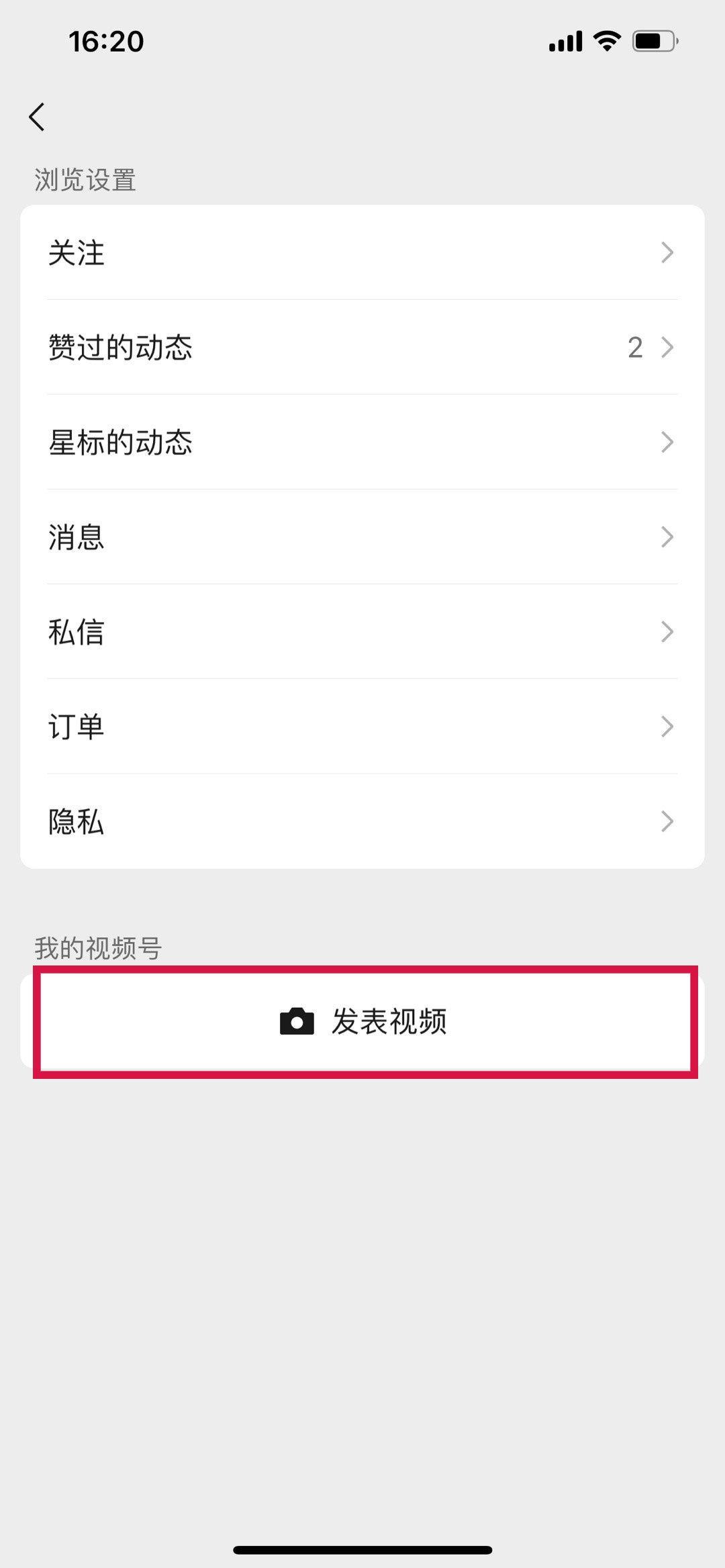Viewport: 725px width, 1568px height.
Task: Go back using the top-left arrow
Action: coord(38,117)
